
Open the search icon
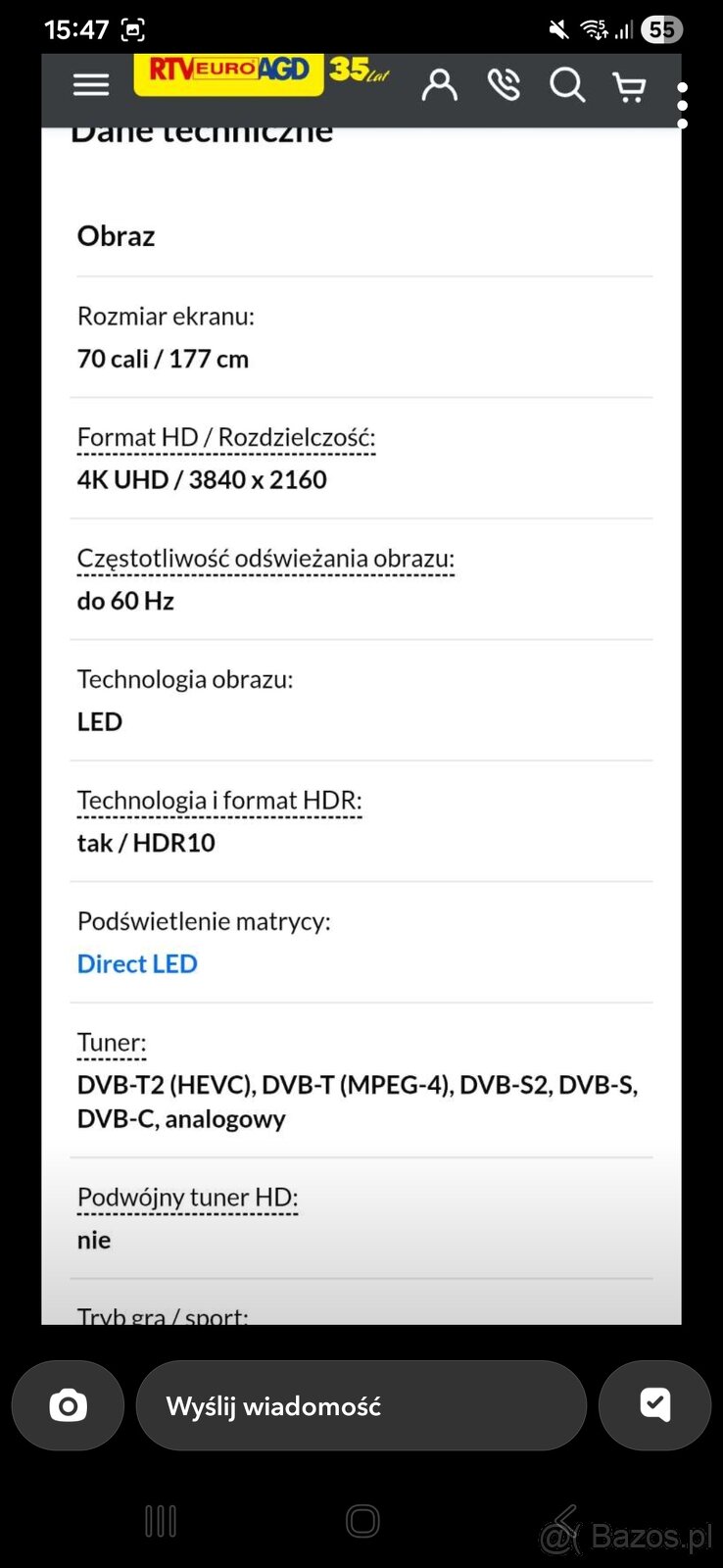(x=567, y=84)
